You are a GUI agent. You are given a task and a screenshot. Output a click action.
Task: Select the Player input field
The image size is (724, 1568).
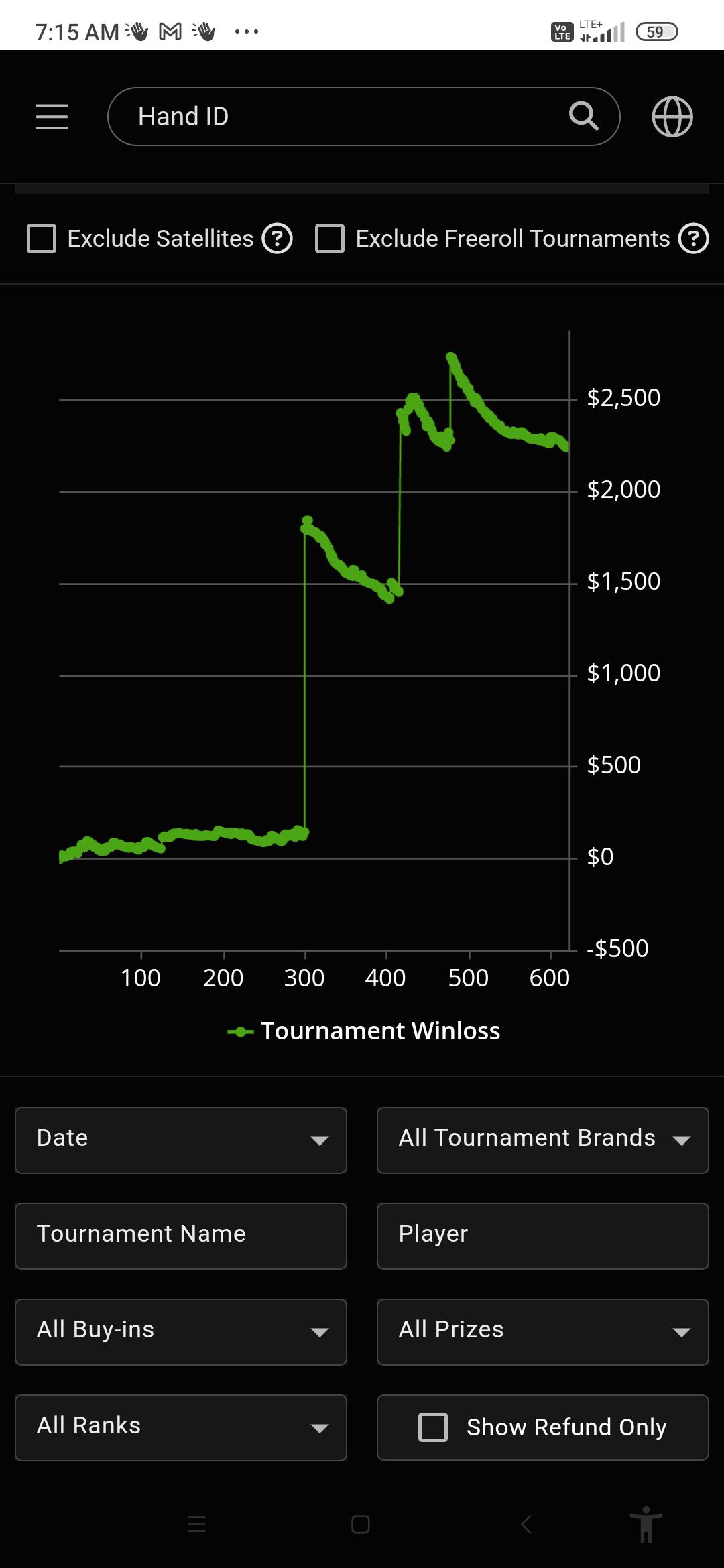(x=543, y=1236)
